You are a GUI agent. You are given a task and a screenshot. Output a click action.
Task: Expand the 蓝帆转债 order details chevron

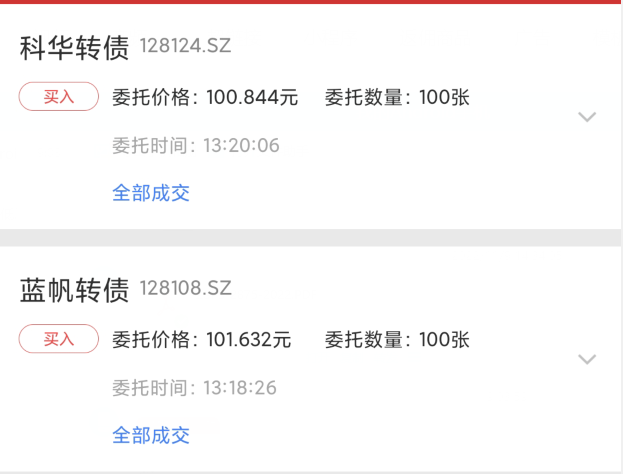point(587,359)
